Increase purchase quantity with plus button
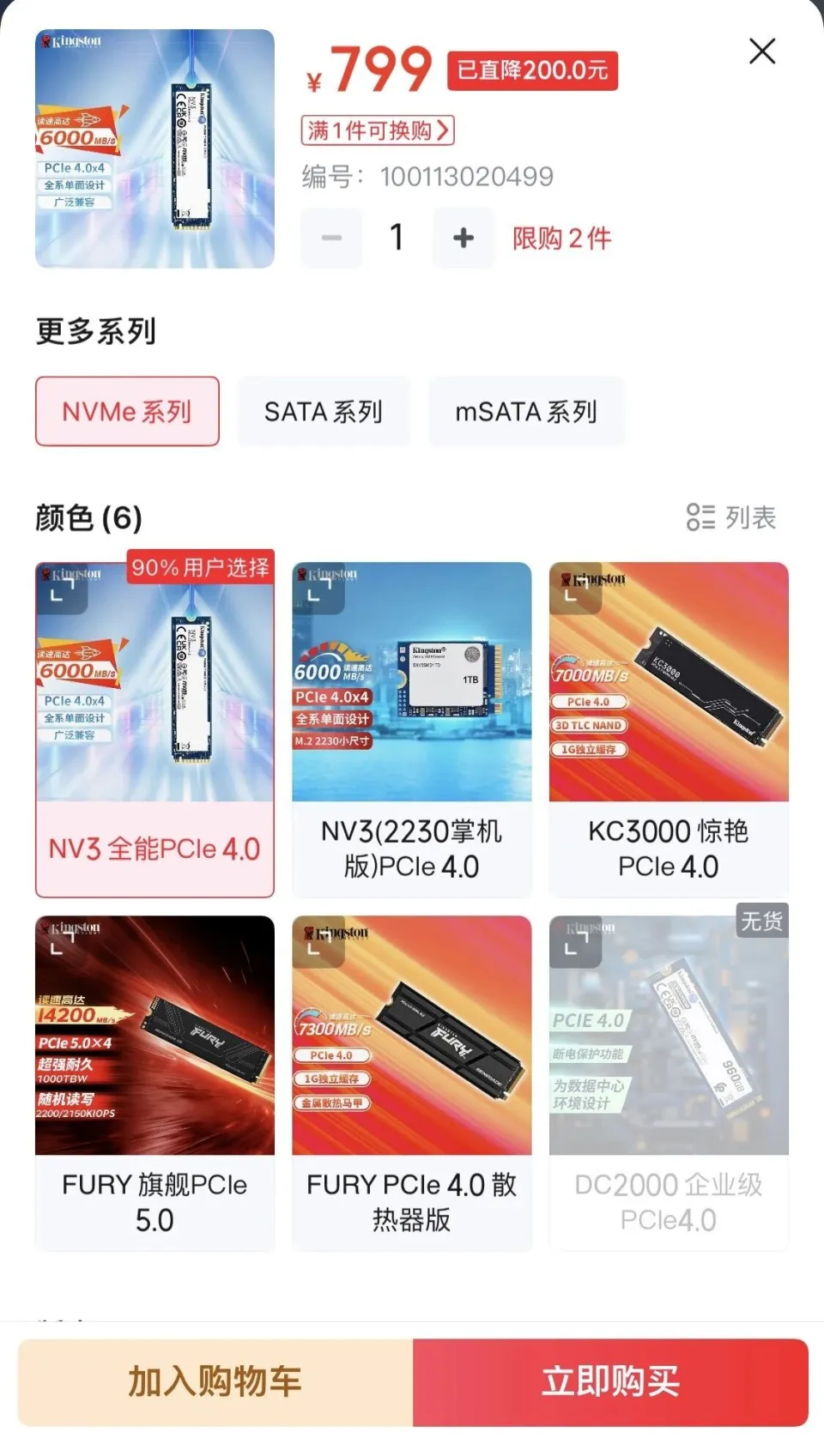824x1456 pixels. tap(463, 238)
